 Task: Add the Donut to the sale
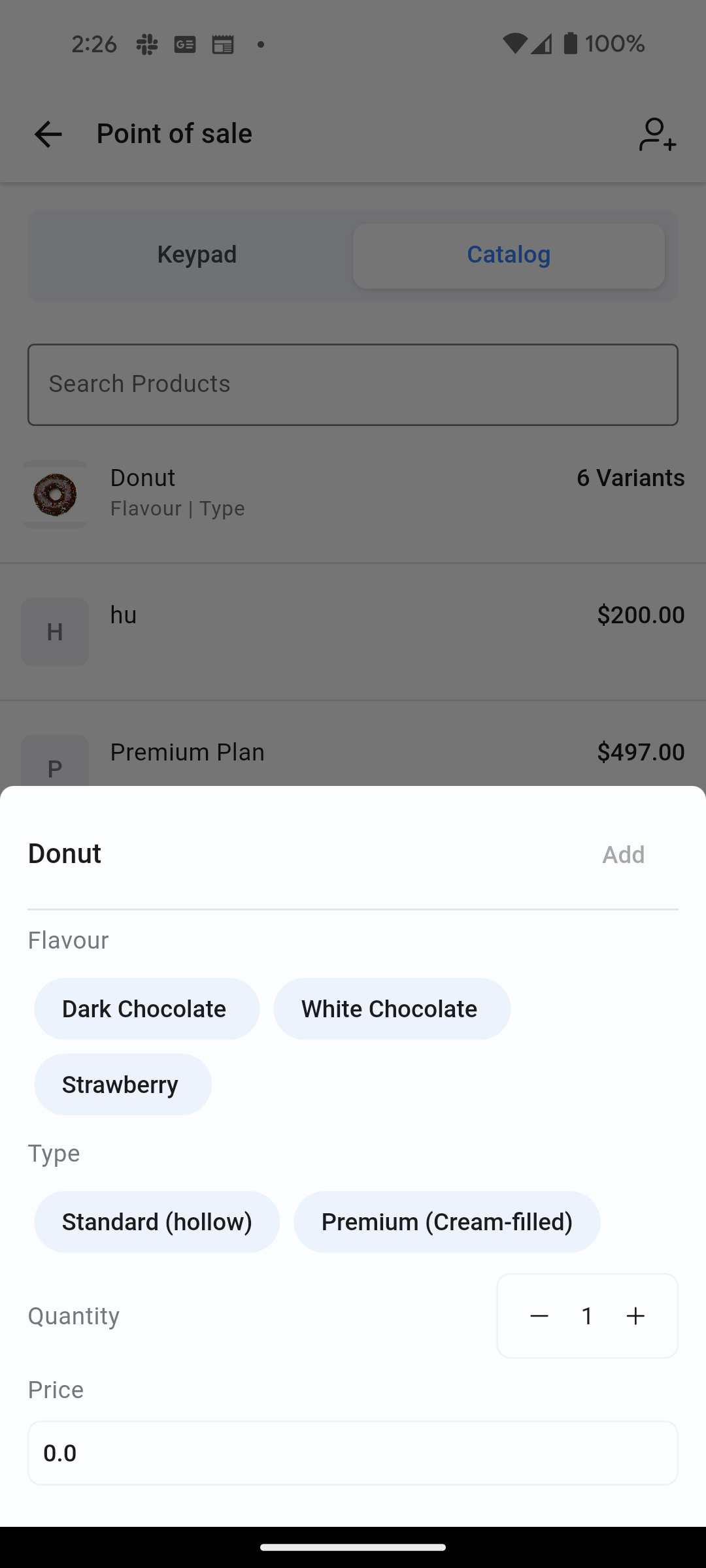point(624,855)
